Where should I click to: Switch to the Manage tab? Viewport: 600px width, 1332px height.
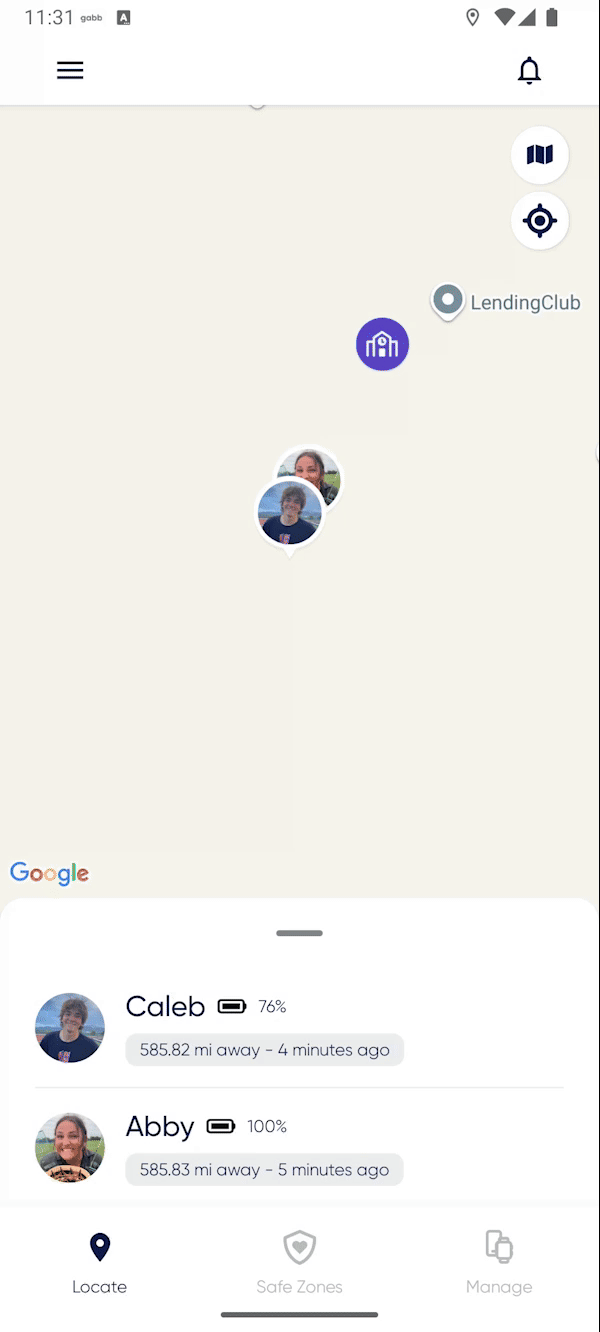tap(498, 1262)
